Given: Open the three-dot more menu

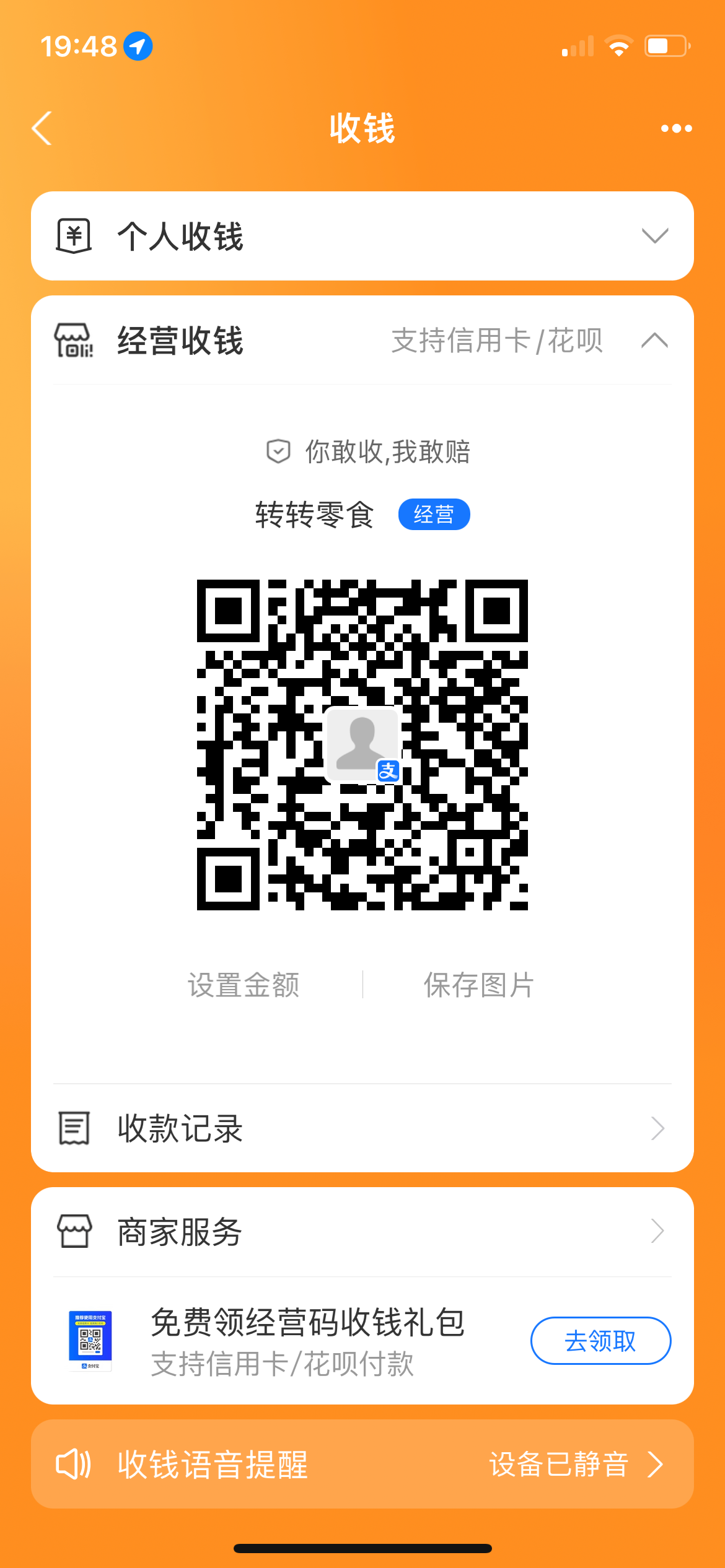Looking at the screenshot, I should tap(675, 128).
